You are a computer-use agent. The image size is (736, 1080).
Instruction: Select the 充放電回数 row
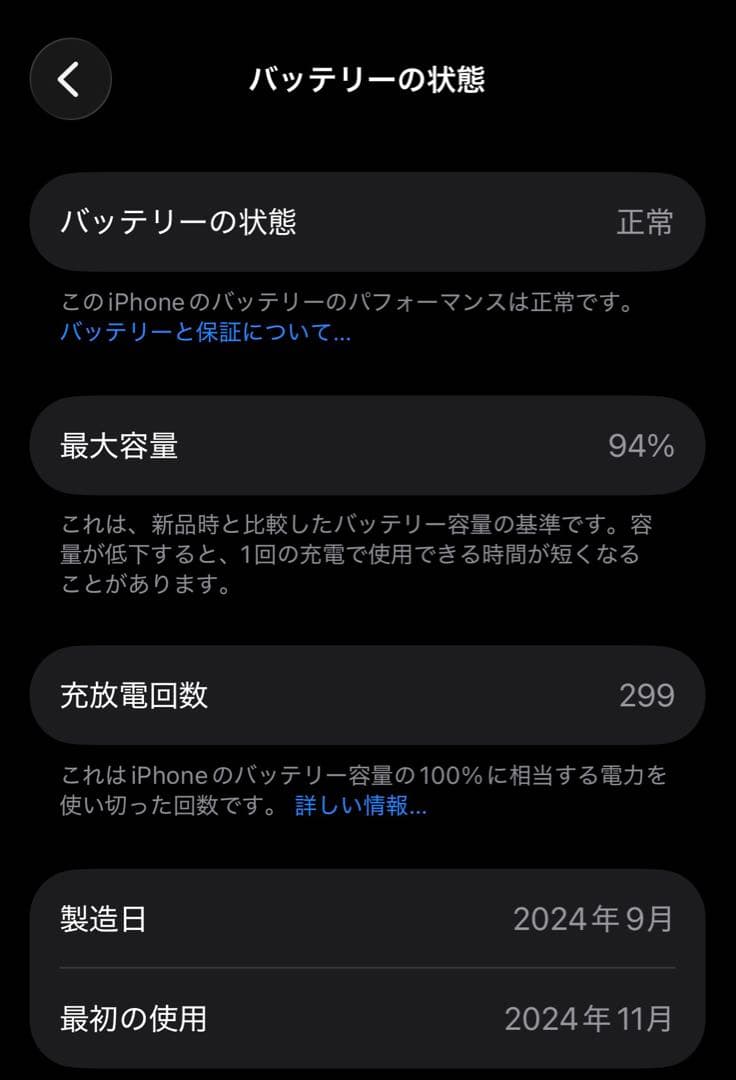click(368, 695)
